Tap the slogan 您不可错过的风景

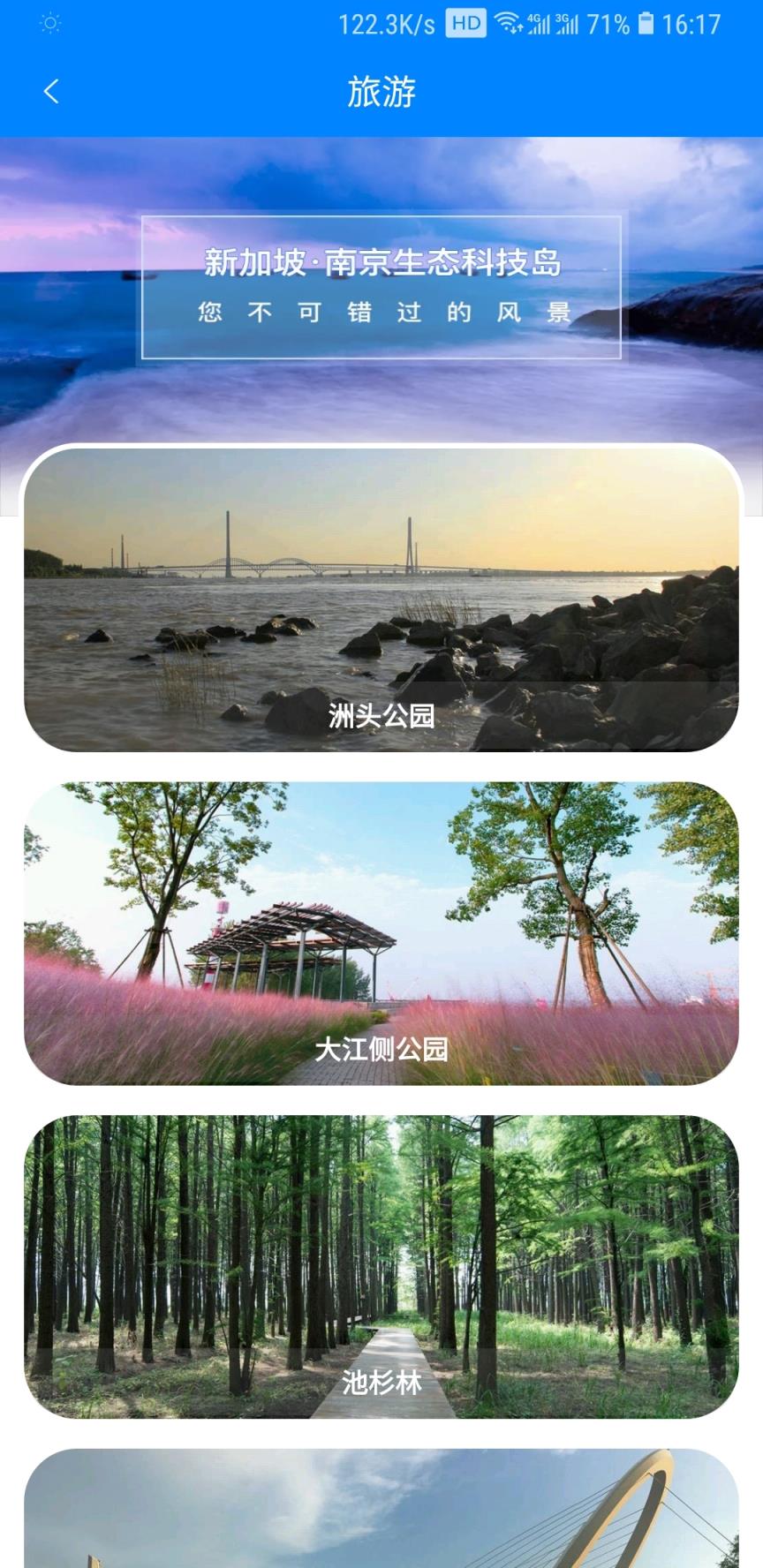pos(381,312)
